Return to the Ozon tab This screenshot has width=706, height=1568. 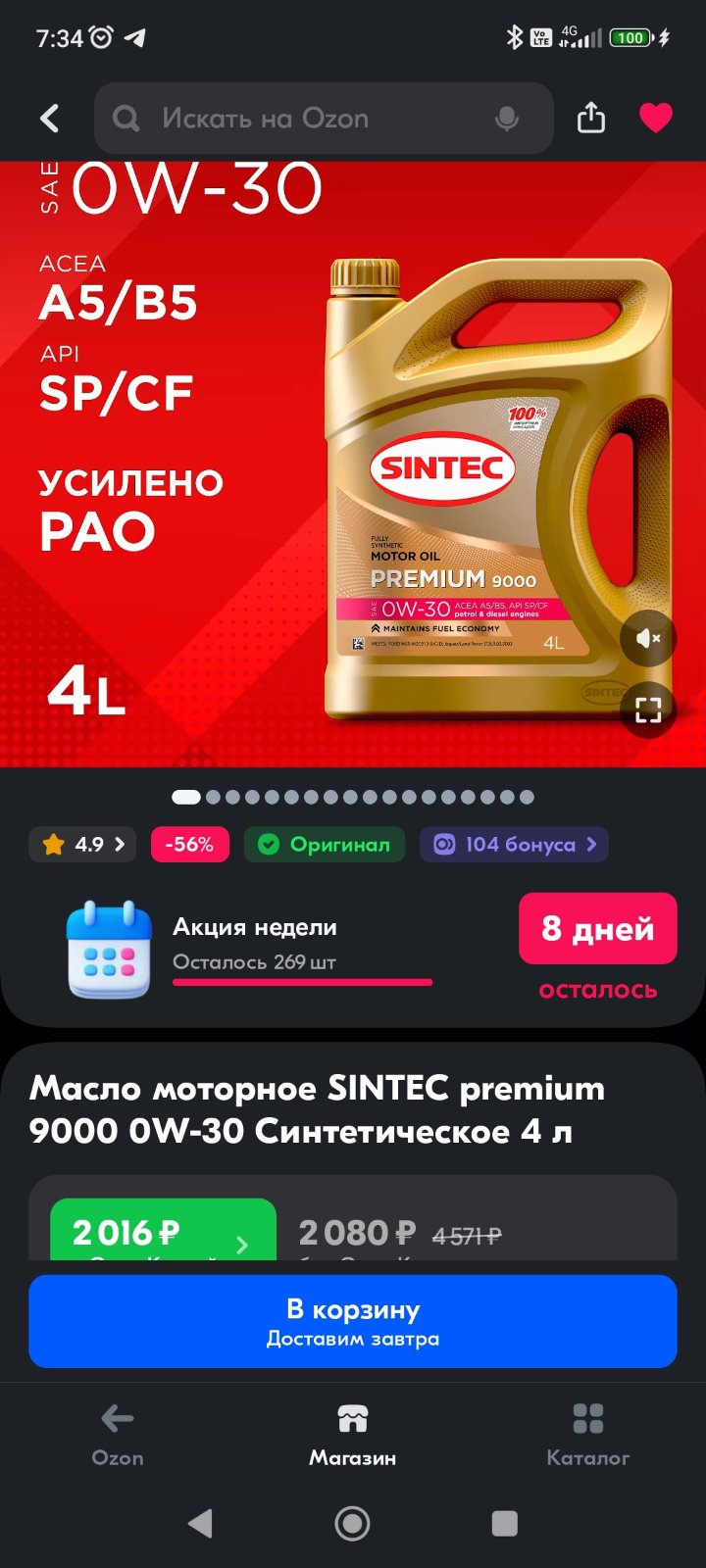(118, 1435)
